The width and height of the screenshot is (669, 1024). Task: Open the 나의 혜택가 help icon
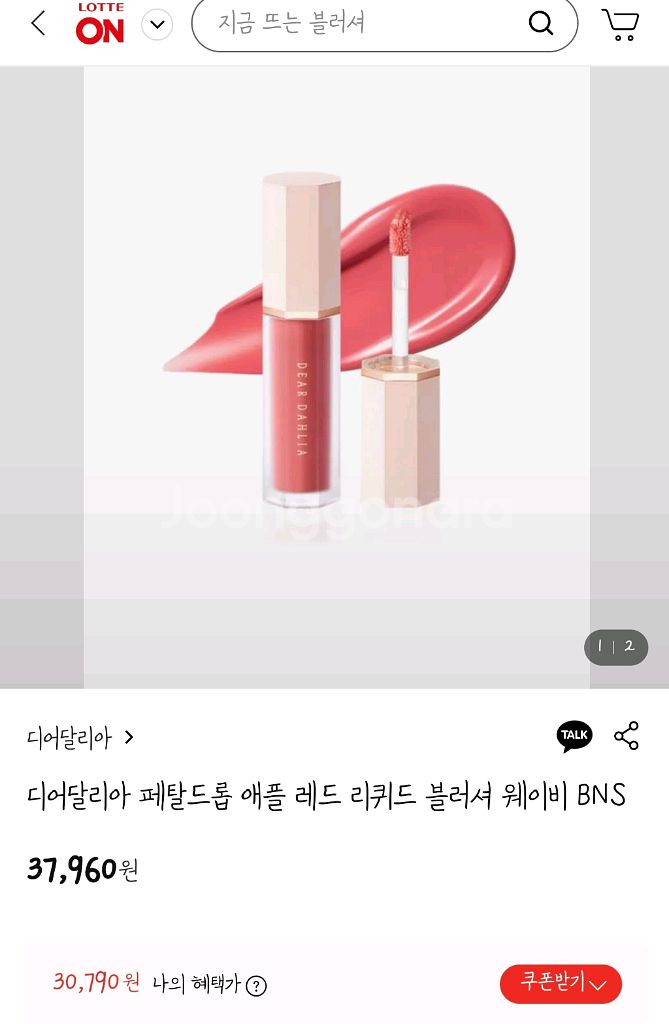(x=256, y=986)
